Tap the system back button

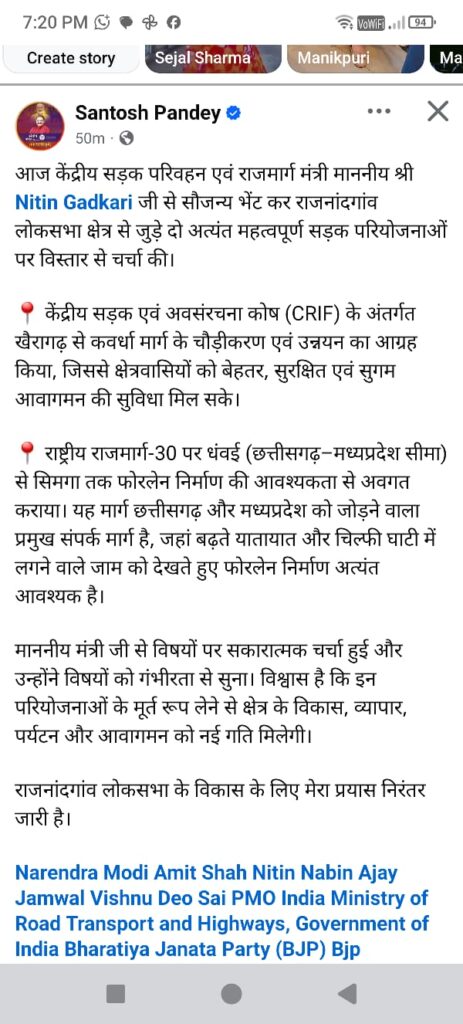tap(347, 994)
